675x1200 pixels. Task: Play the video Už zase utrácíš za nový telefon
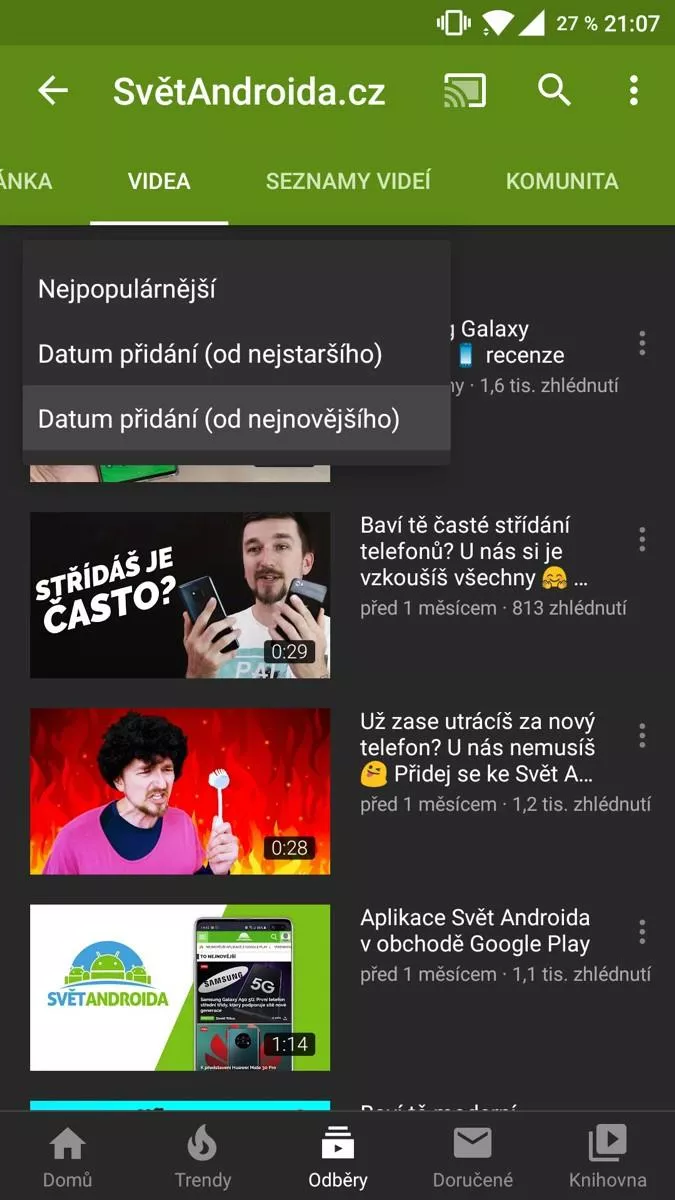180,791
